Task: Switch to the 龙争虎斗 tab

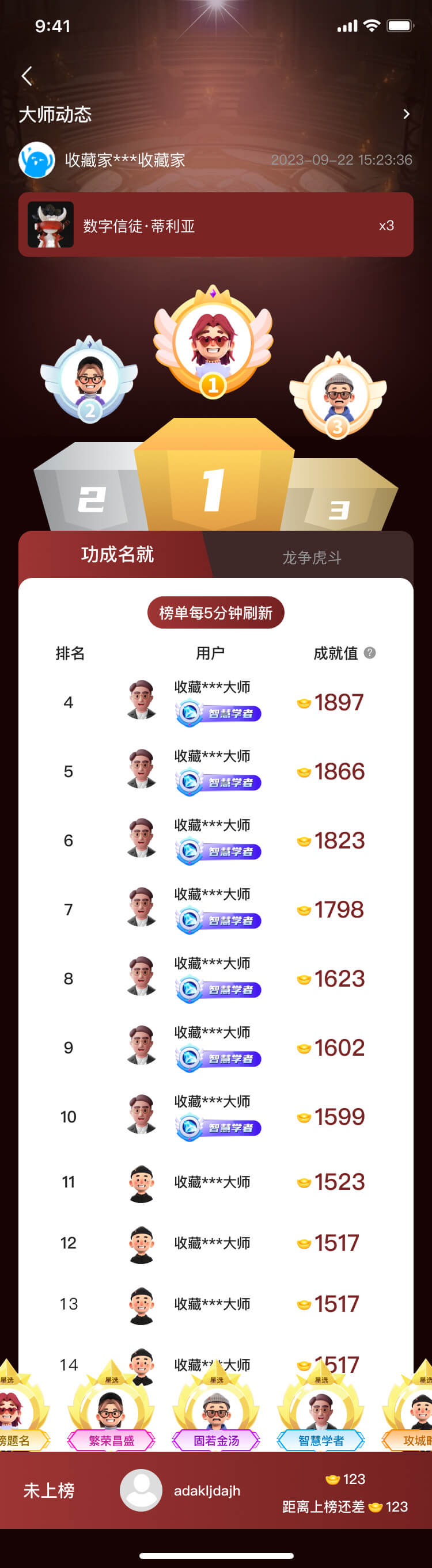Action: point(312,557)
